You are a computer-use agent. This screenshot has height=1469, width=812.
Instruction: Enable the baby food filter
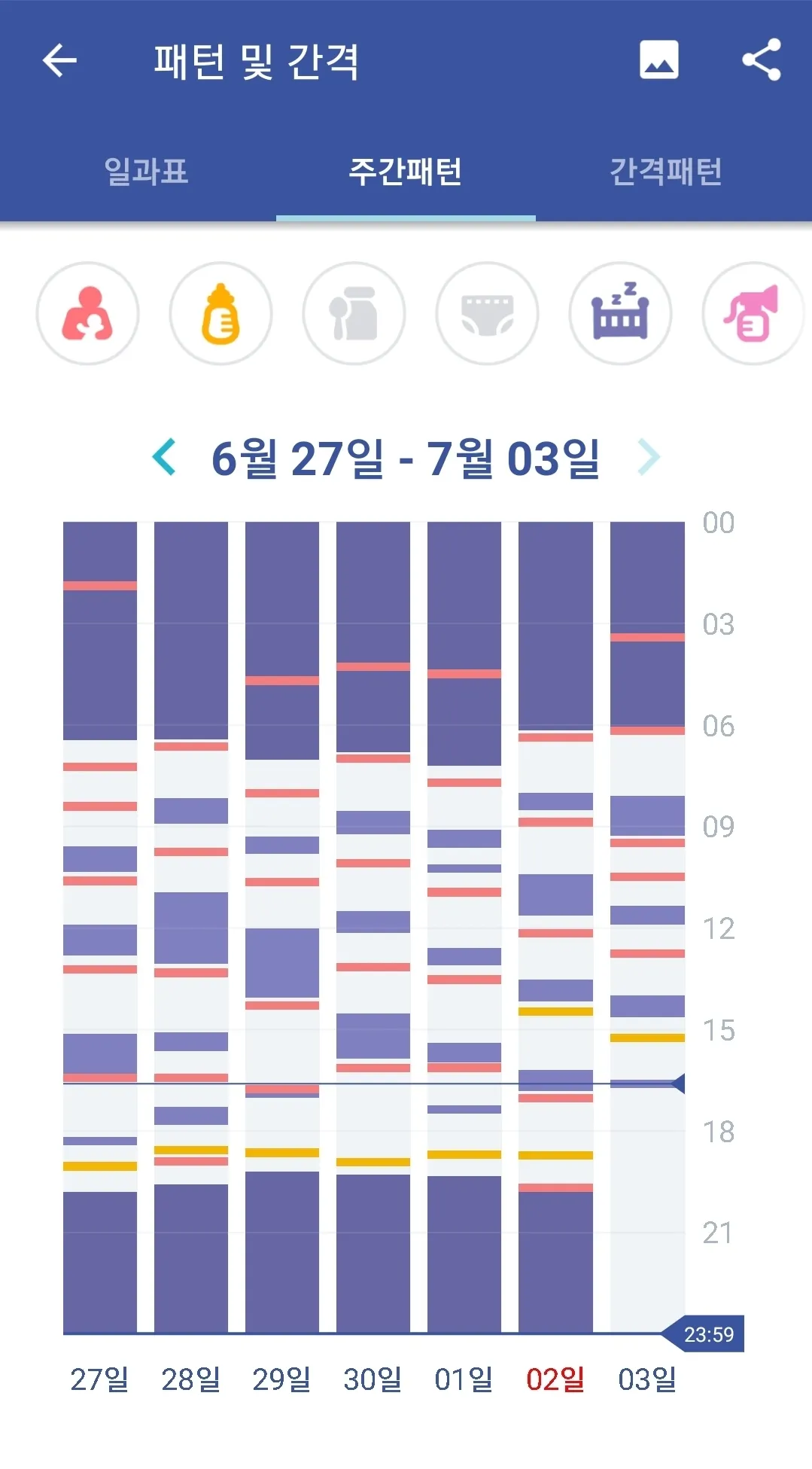[354, 313]
